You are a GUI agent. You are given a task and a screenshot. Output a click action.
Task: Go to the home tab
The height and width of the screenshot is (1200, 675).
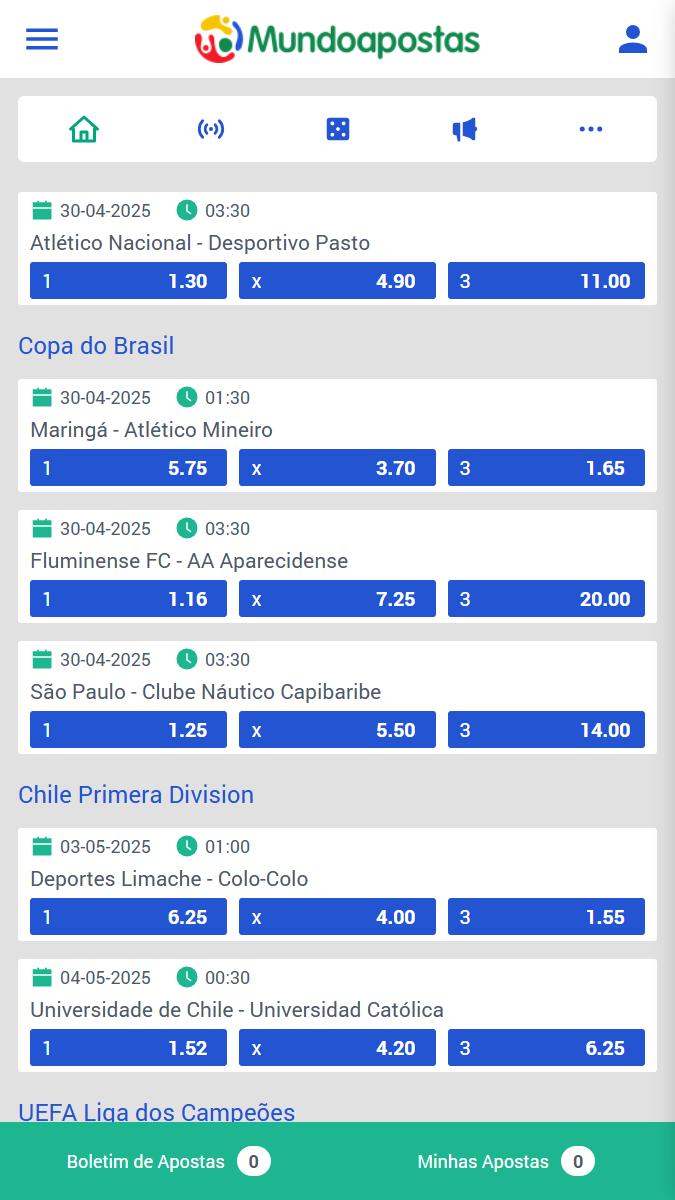click(84, 129)
